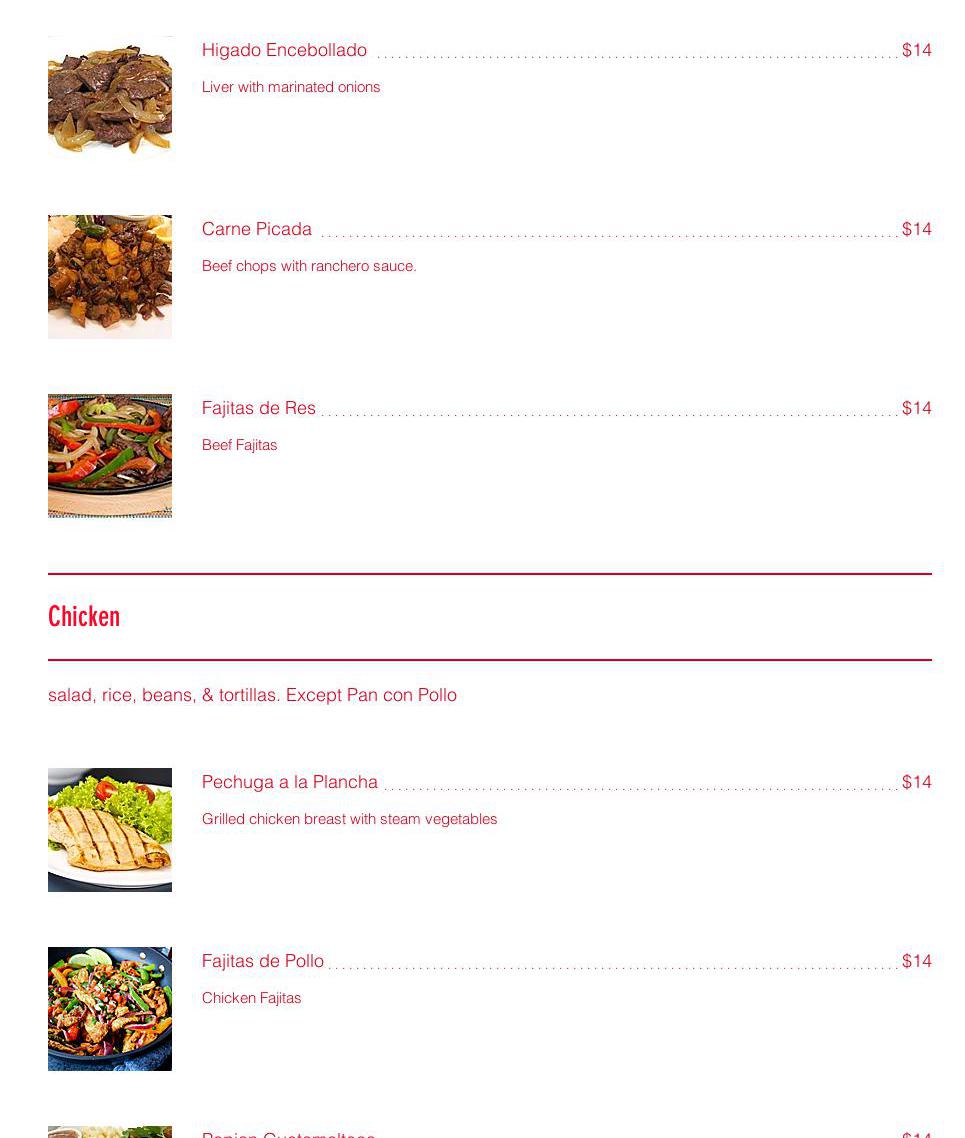Select the Carne Picada item
965x1138 pixels.
[x=257, y=229]
